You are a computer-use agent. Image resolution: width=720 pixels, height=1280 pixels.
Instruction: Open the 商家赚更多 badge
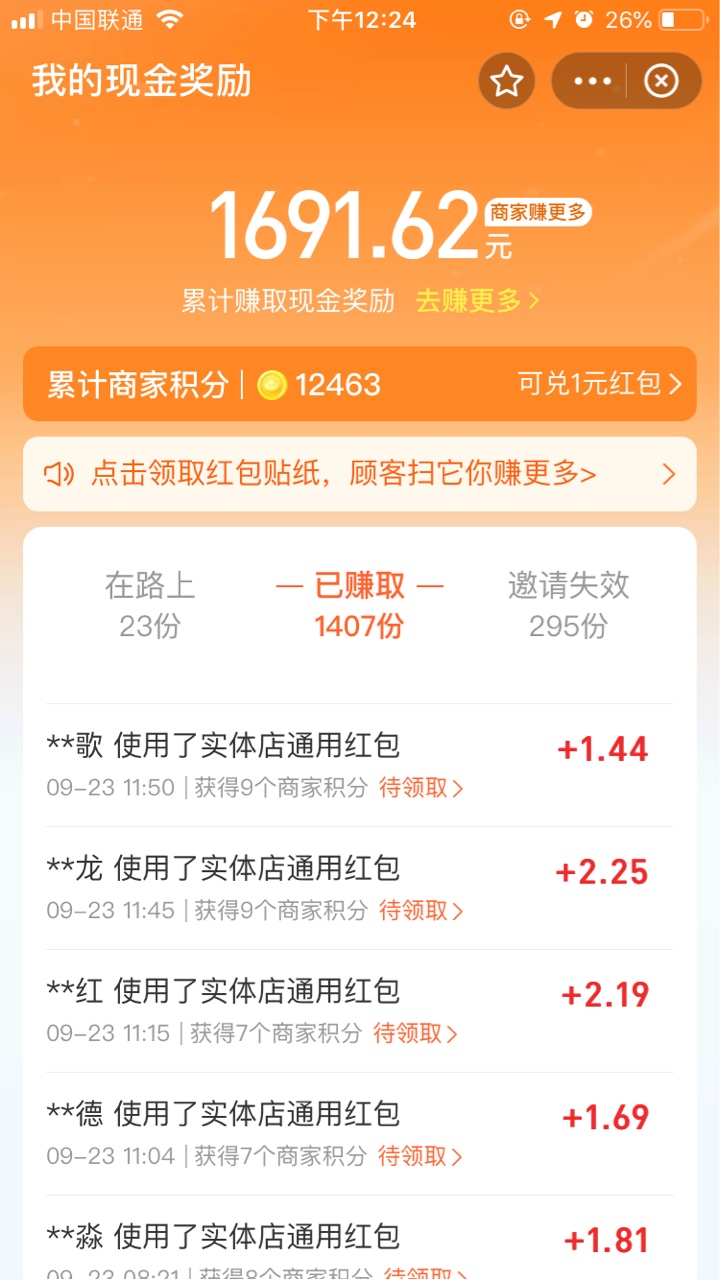538,212
